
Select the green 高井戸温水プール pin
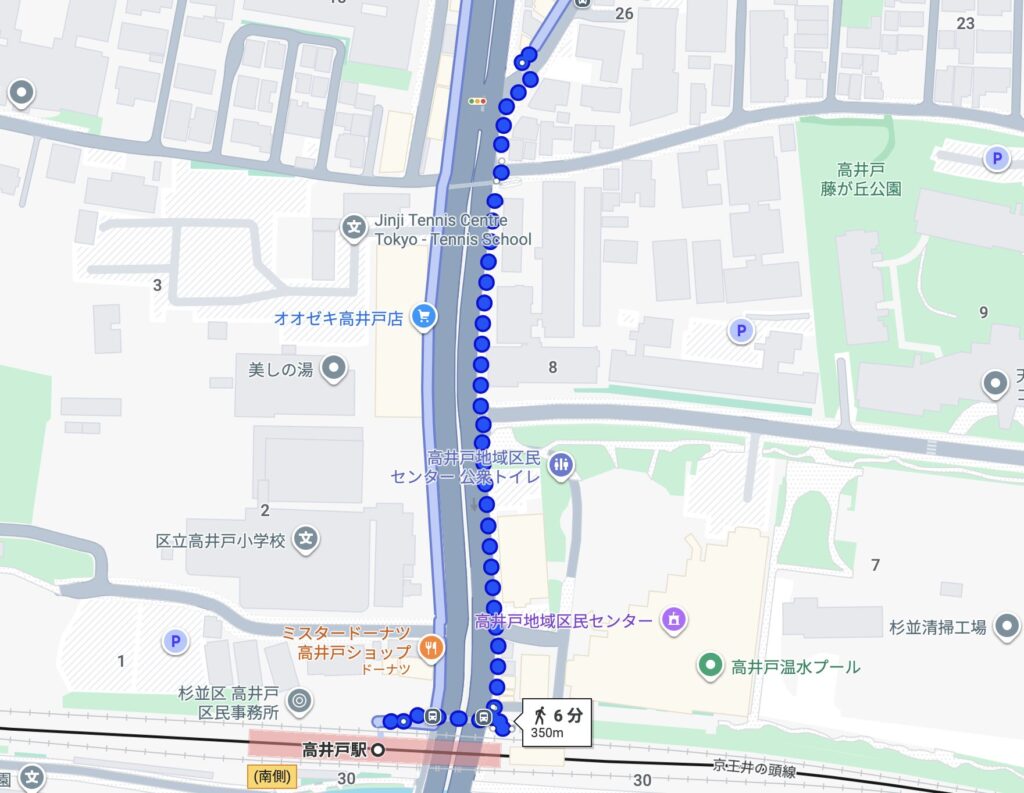tap(710, 665)
